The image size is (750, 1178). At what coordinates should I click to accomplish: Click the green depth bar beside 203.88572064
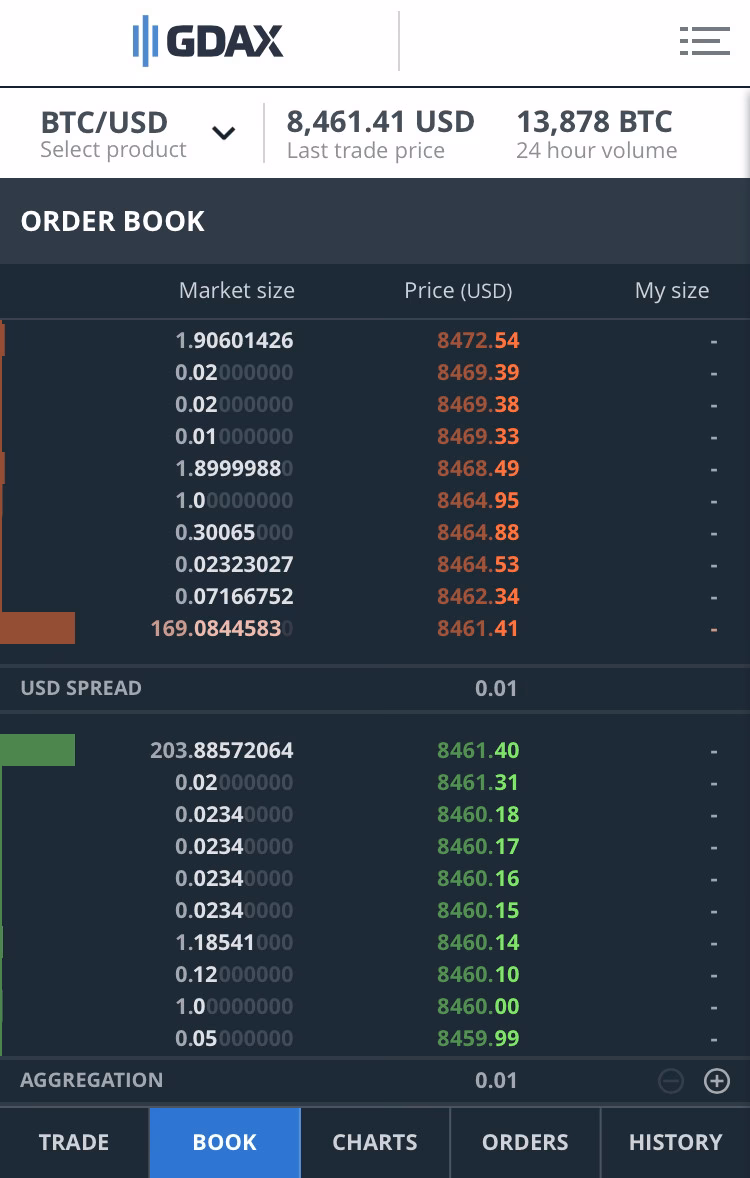click(37, 749)
